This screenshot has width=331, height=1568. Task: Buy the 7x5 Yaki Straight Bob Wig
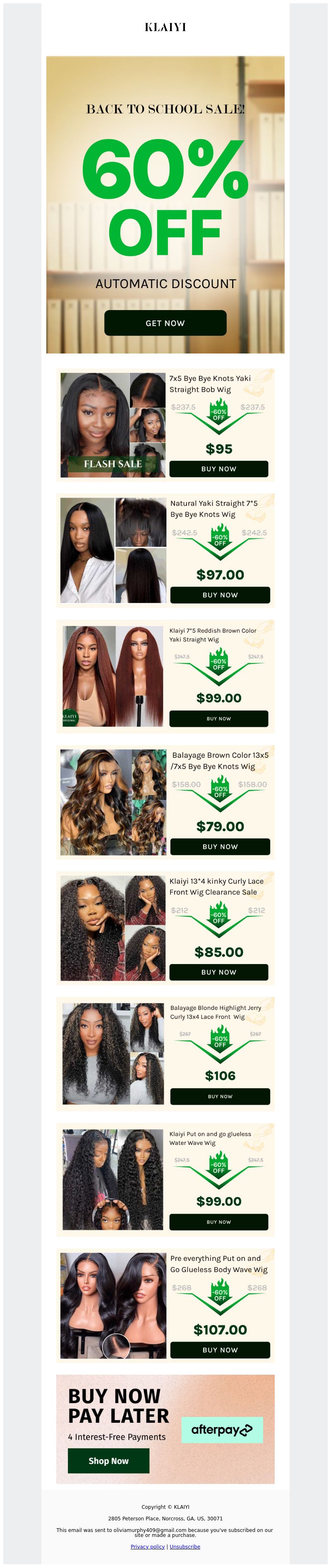pyautogui.click(x=218, y=469)
